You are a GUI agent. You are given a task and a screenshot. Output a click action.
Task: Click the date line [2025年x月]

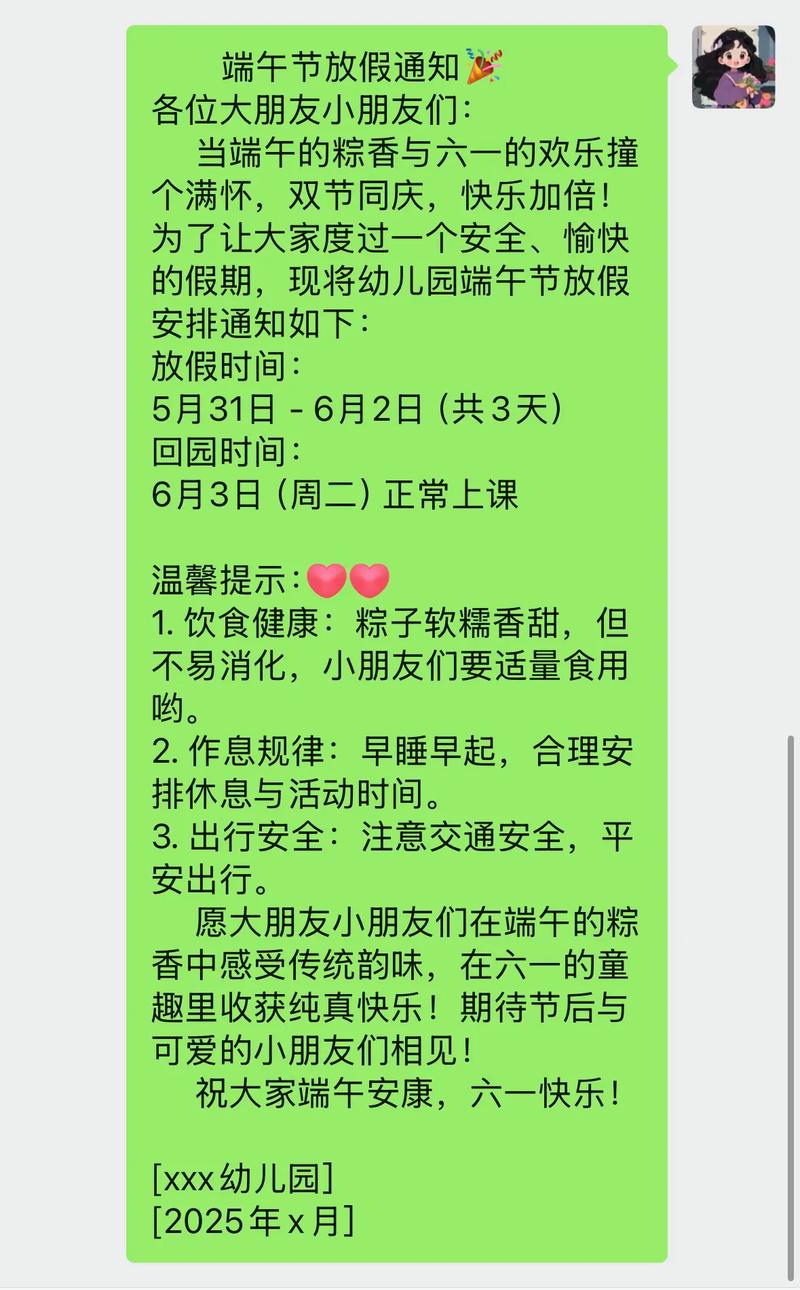tap(252, 1220)
